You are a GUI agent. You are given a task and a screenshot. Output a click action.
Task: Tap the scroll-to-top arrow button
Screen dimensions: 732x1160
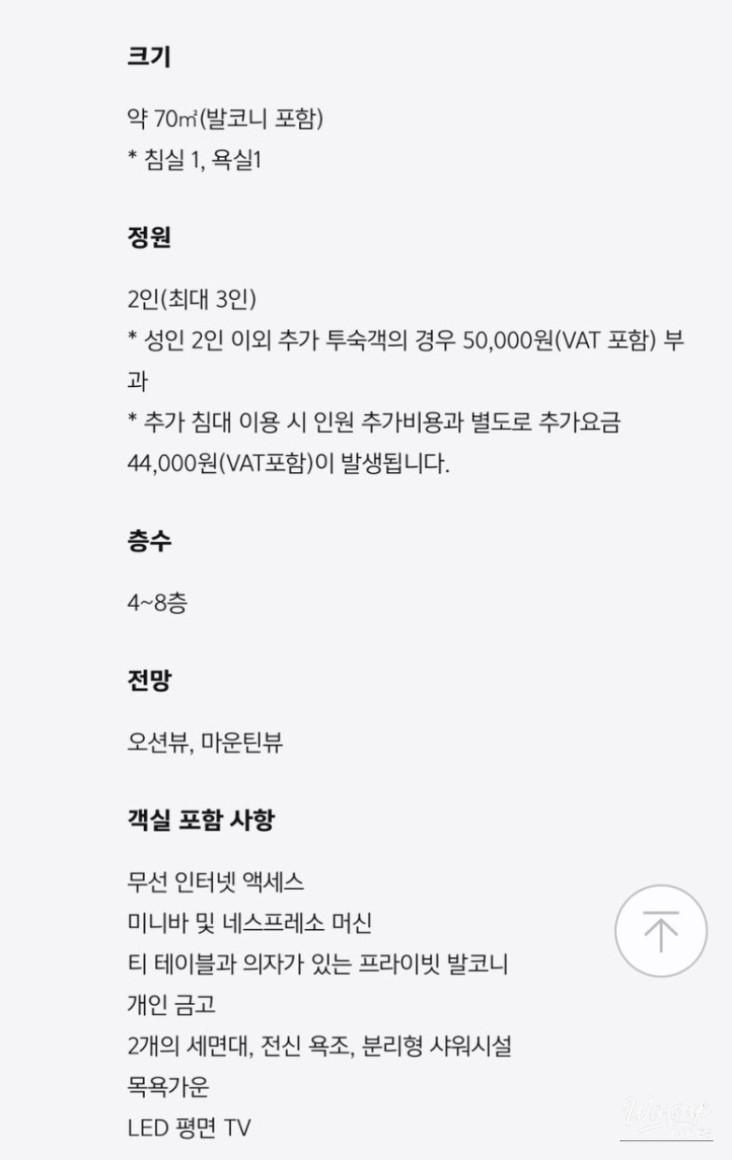pyautogui.click(x=660, y=931)
